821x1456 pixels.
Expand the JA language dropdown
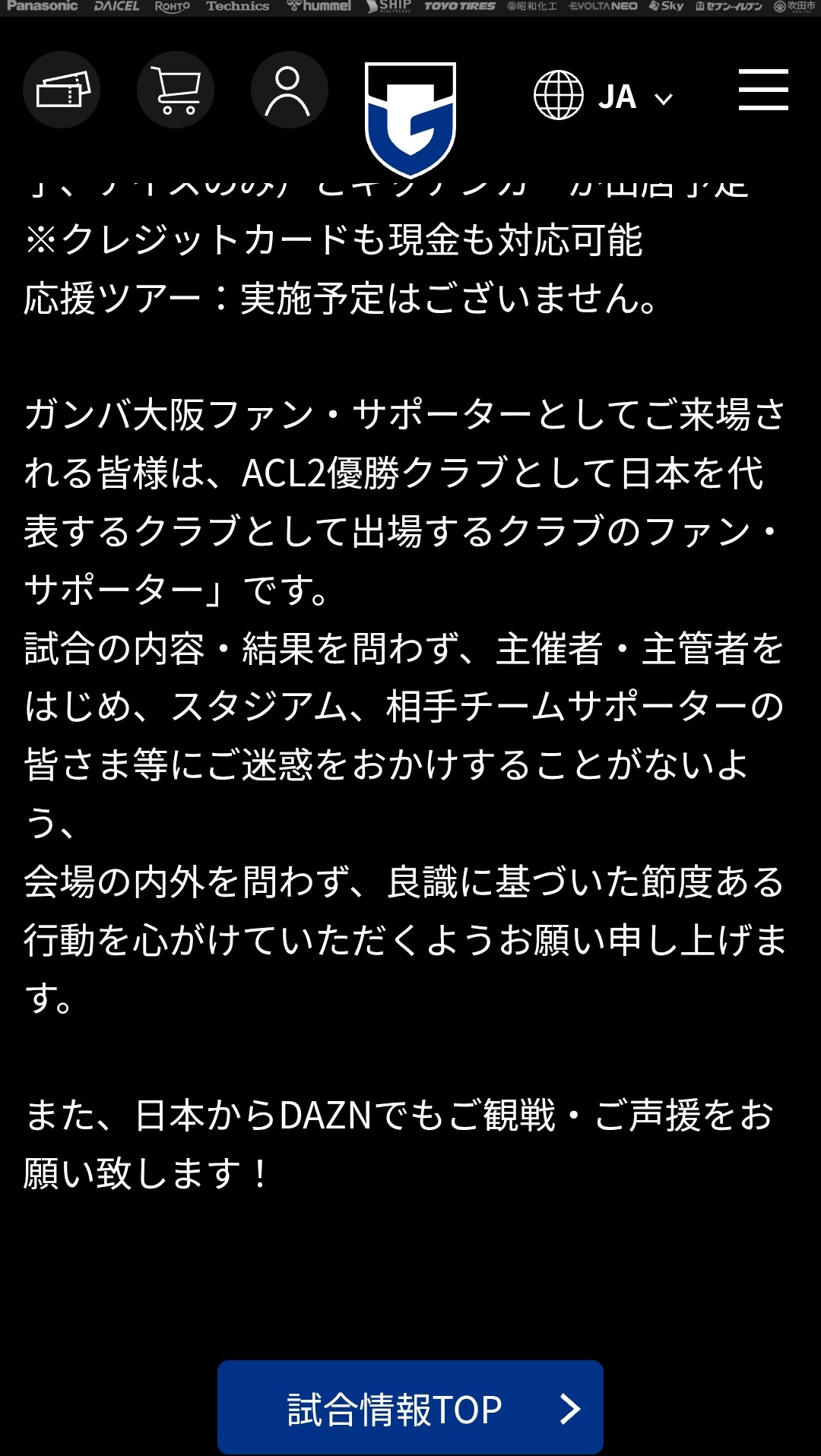604,96
